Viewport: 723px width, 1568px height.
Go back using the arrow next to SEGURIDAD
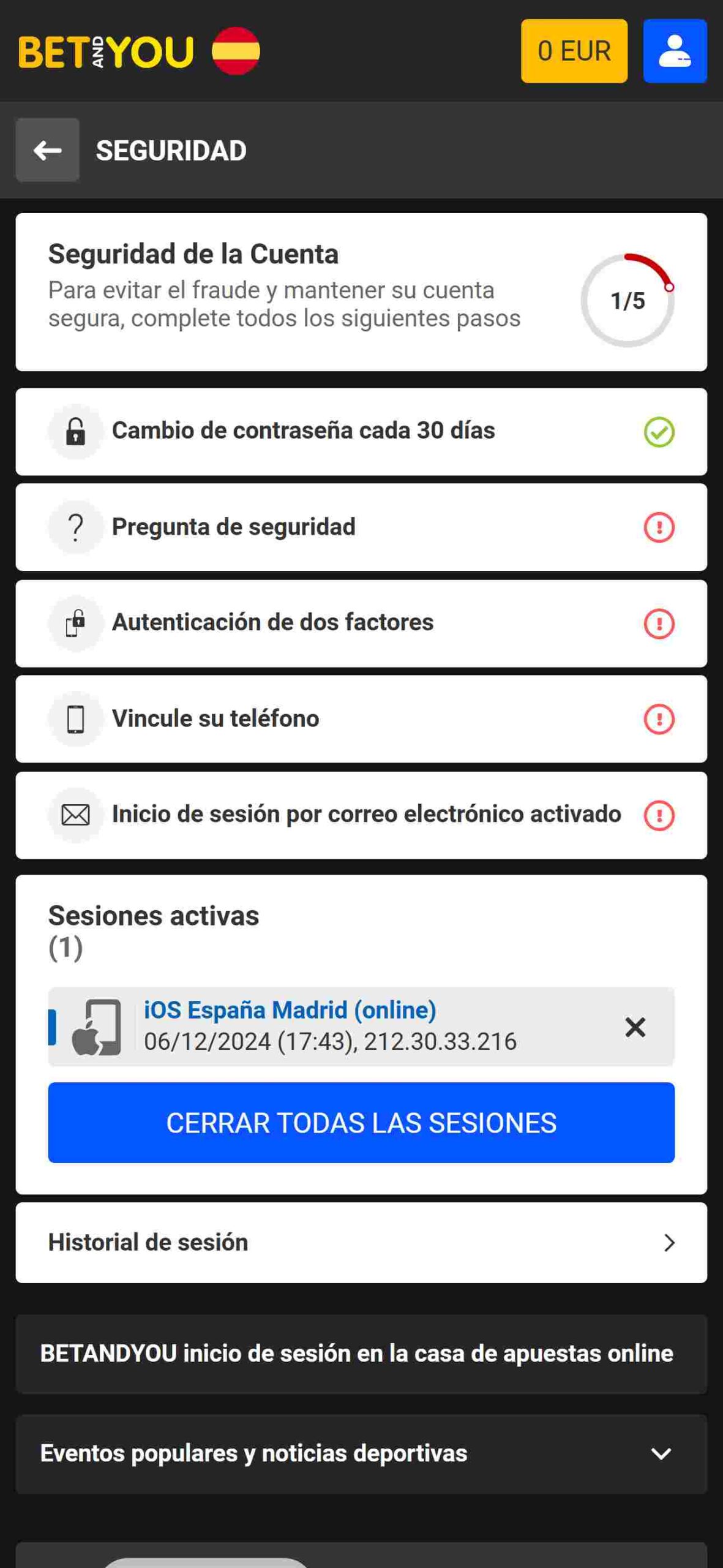47,150
